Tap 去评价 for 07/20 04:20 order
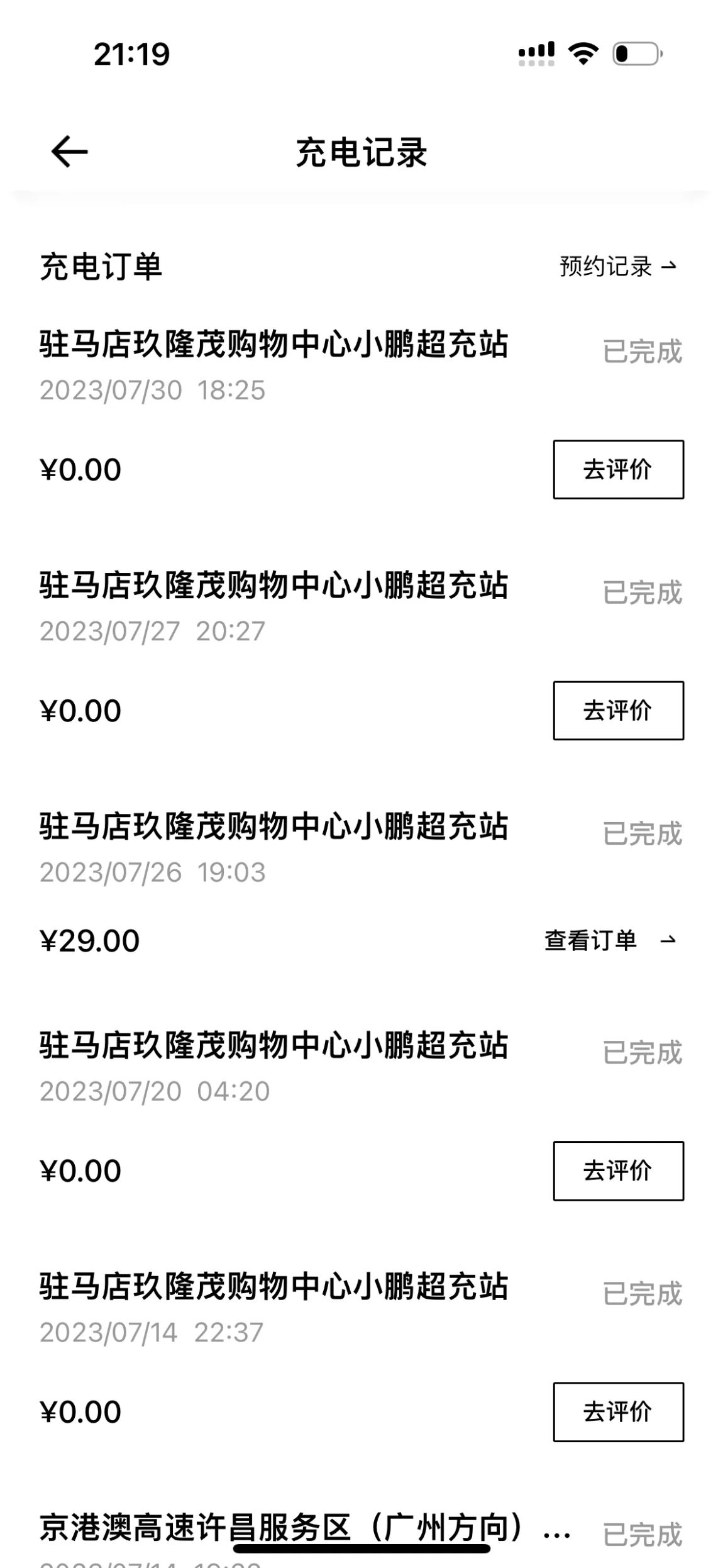 618,1170
